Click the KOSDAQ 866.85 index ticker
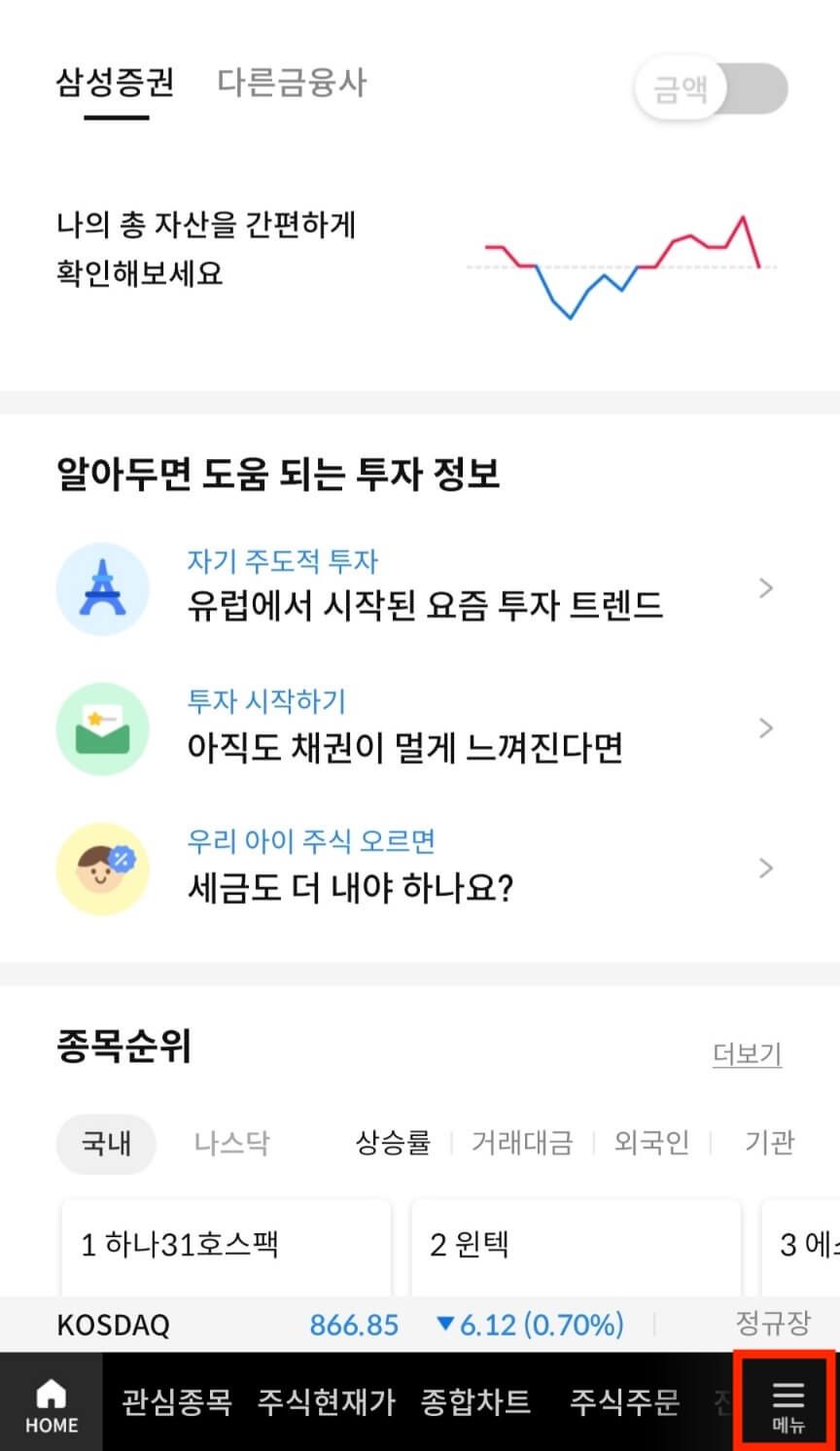This screenshot has width=840, height=1451. point(354,1324)
